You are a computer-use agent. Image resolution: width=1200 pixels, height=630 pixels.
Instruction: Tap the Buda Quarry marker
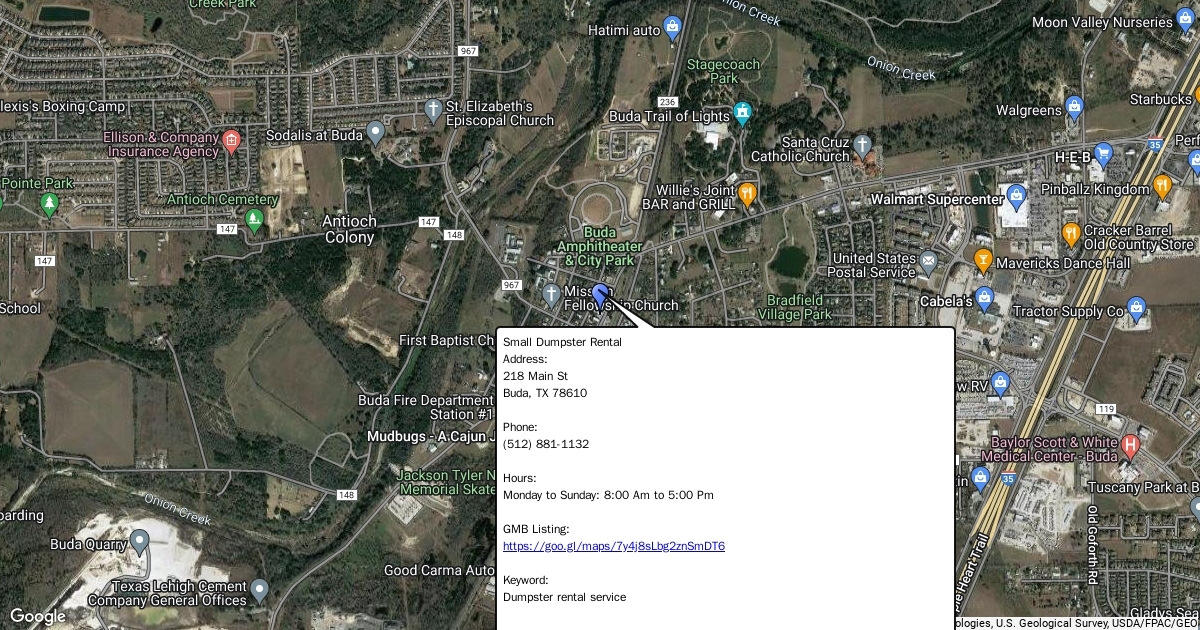click(140, 541)
